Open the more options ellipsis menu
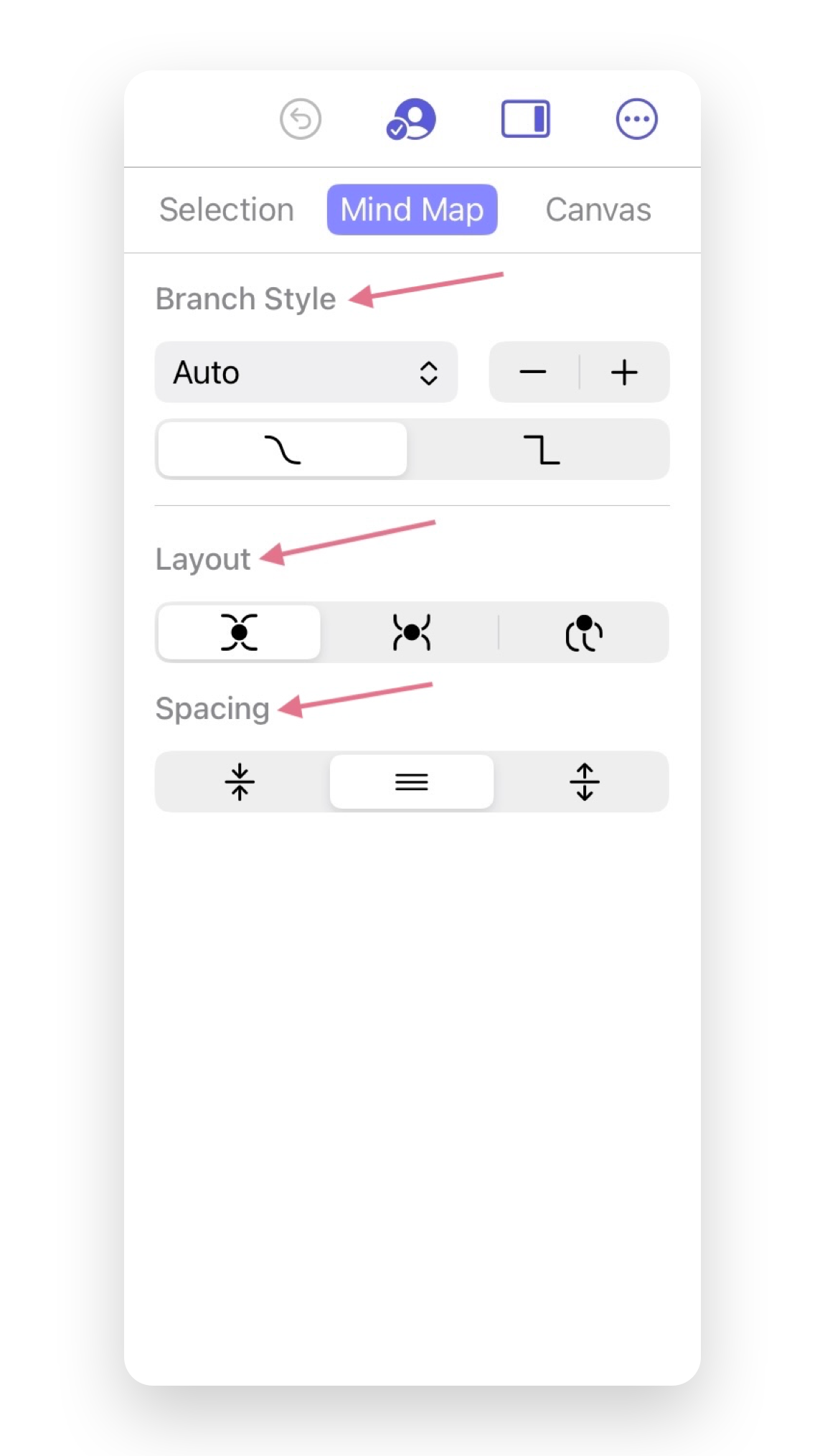This screenshot has width=825, height=1456. pos(636,119)
